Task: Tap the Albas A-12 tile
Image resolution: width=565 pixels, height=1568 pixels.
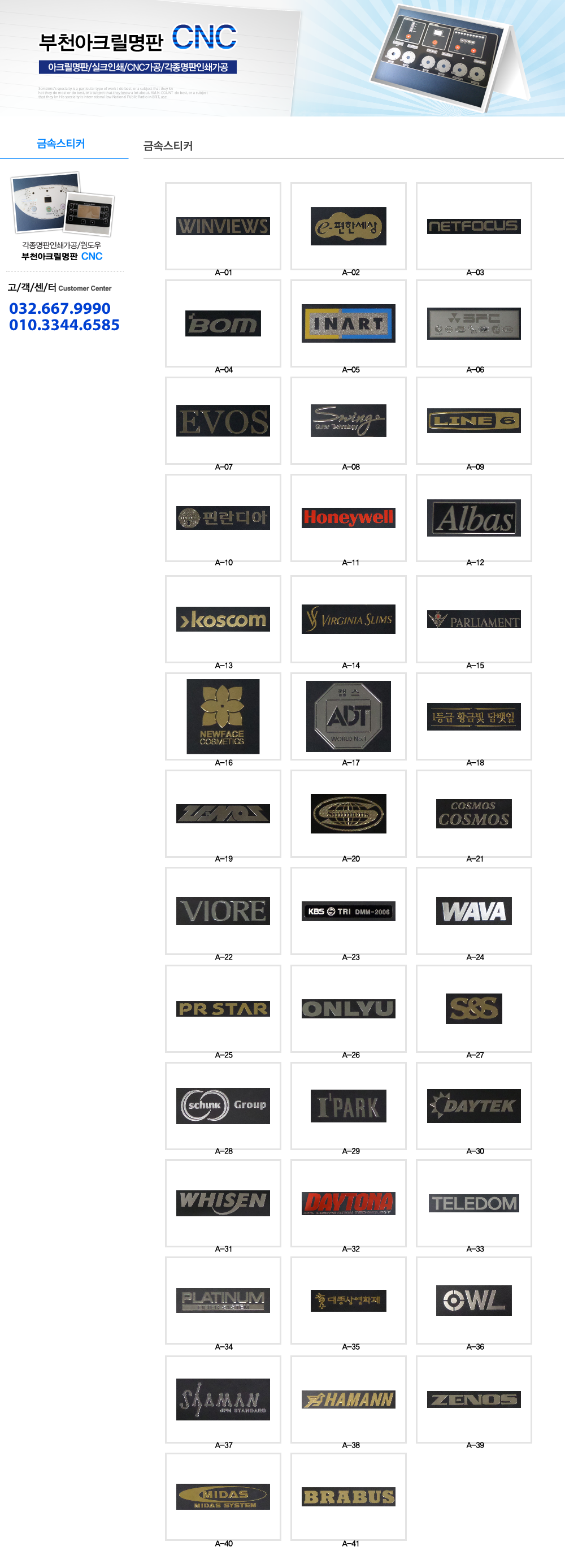Action: (x=474, y=518)
